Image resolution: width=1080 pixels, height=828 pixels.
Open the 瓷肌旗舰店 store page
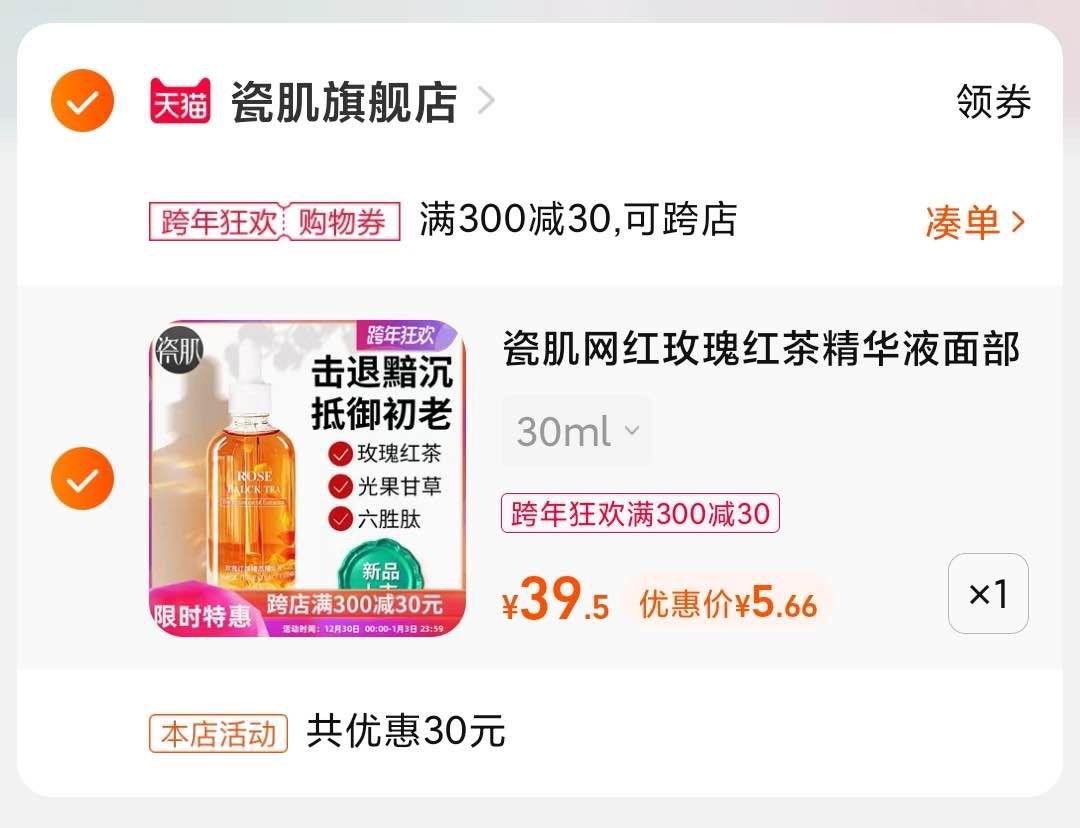[343, 102]
